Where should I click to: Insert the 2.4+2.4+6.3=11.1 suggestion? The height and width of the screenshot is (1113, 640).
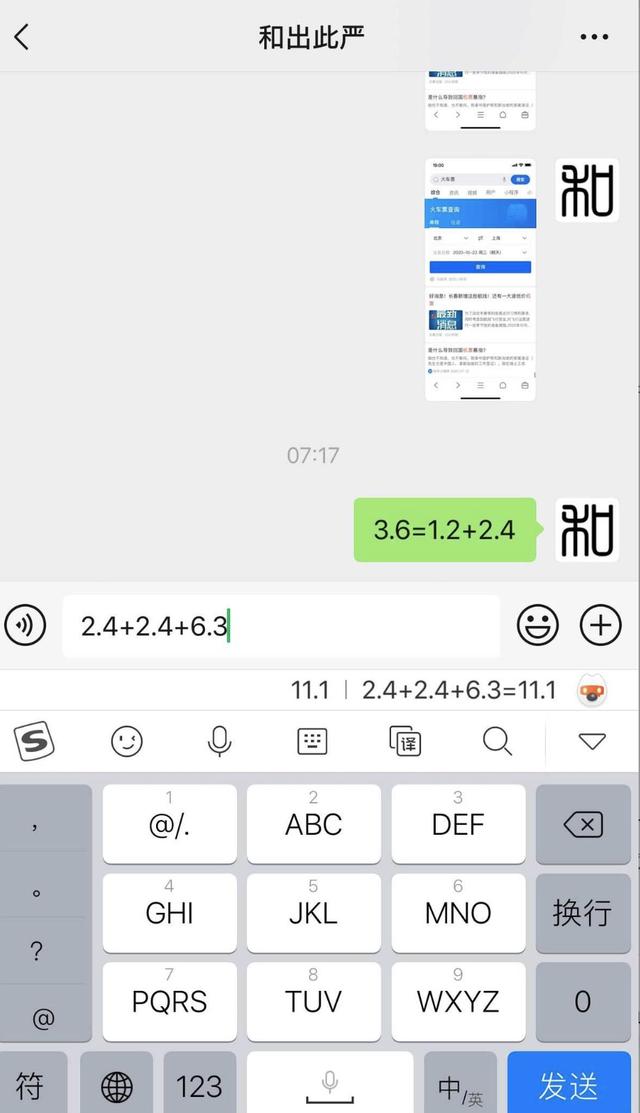point(458,690)
